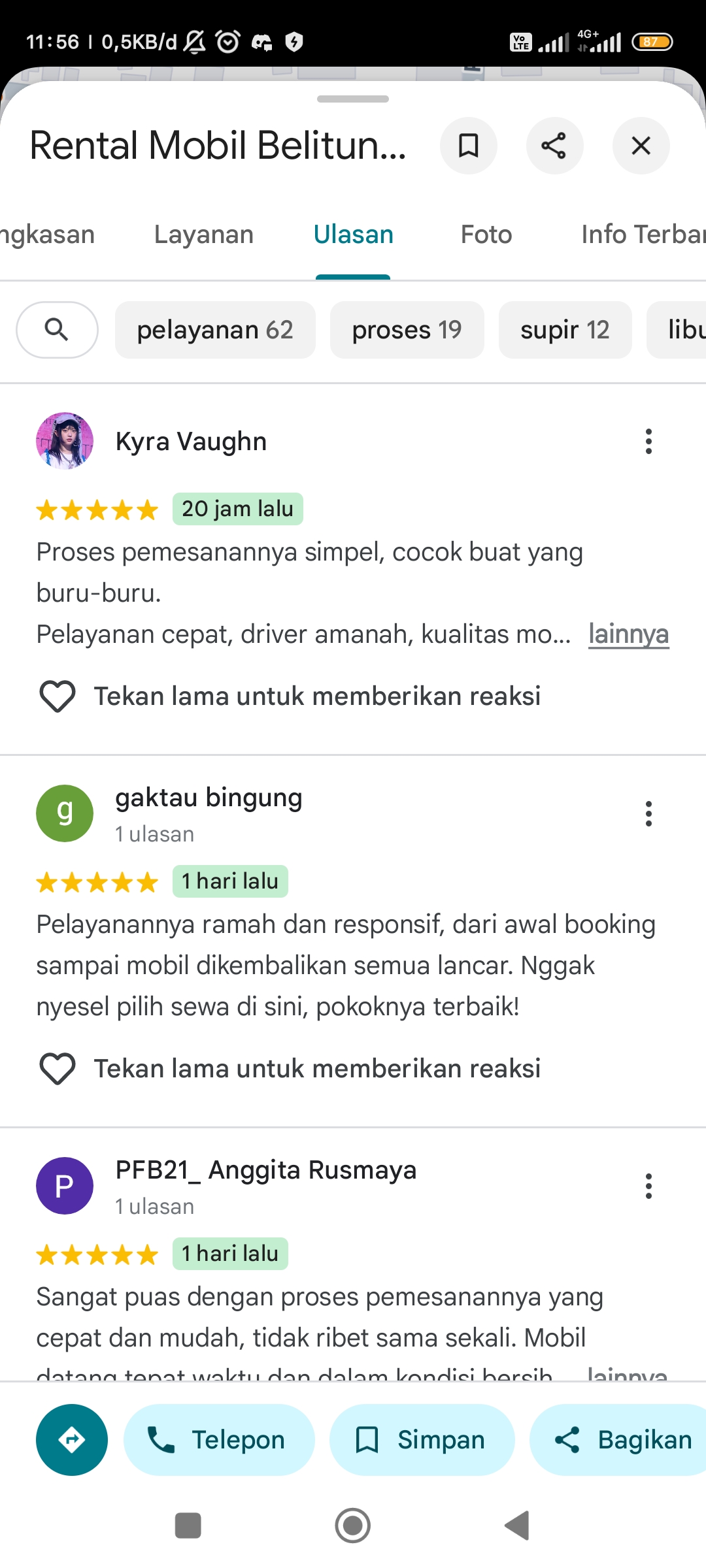Tap the heart reaction under Kyra Vaughn's review

coord(58,696)
